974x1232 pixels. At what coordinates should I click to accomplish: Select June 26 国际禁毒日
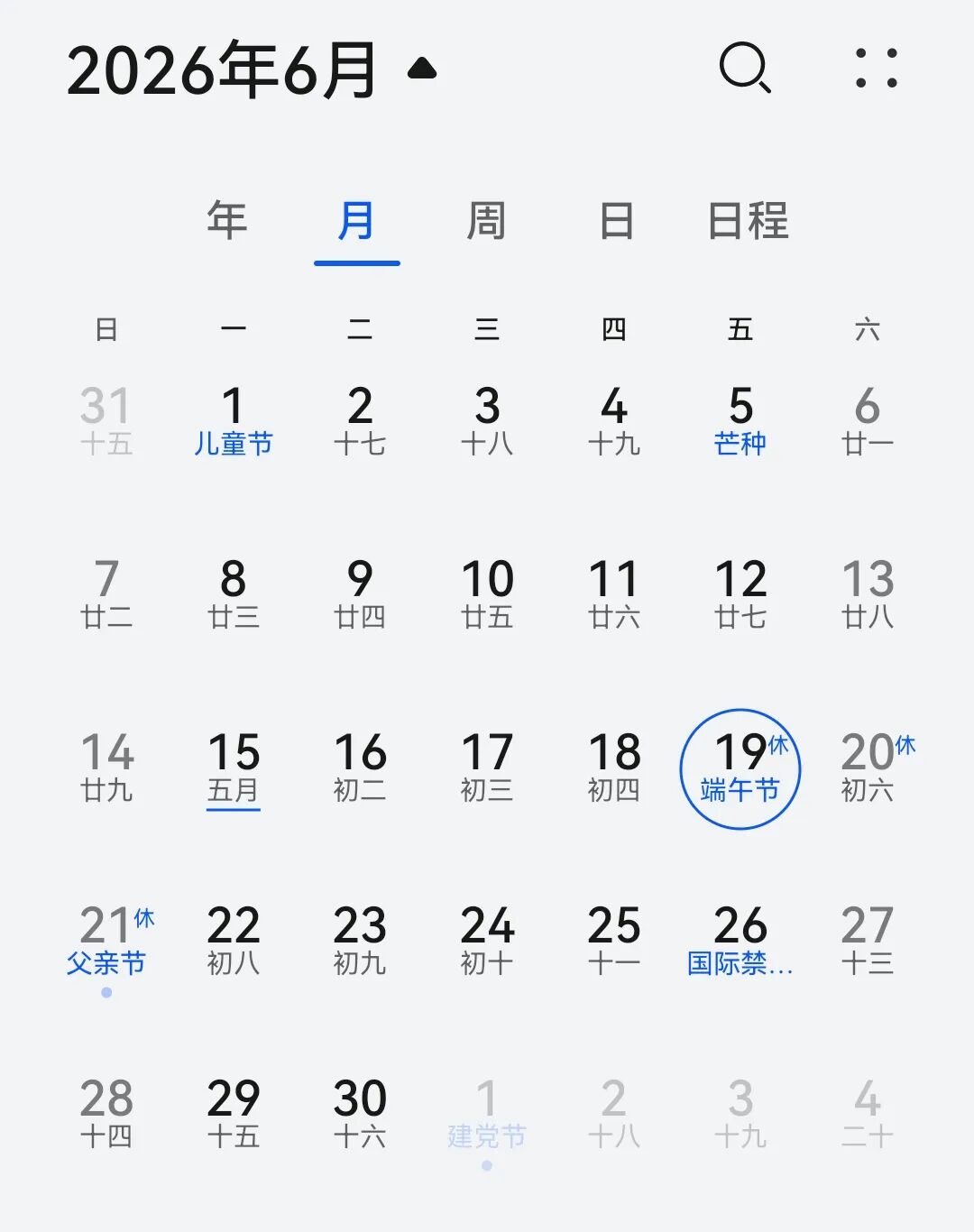coord(740,941)
